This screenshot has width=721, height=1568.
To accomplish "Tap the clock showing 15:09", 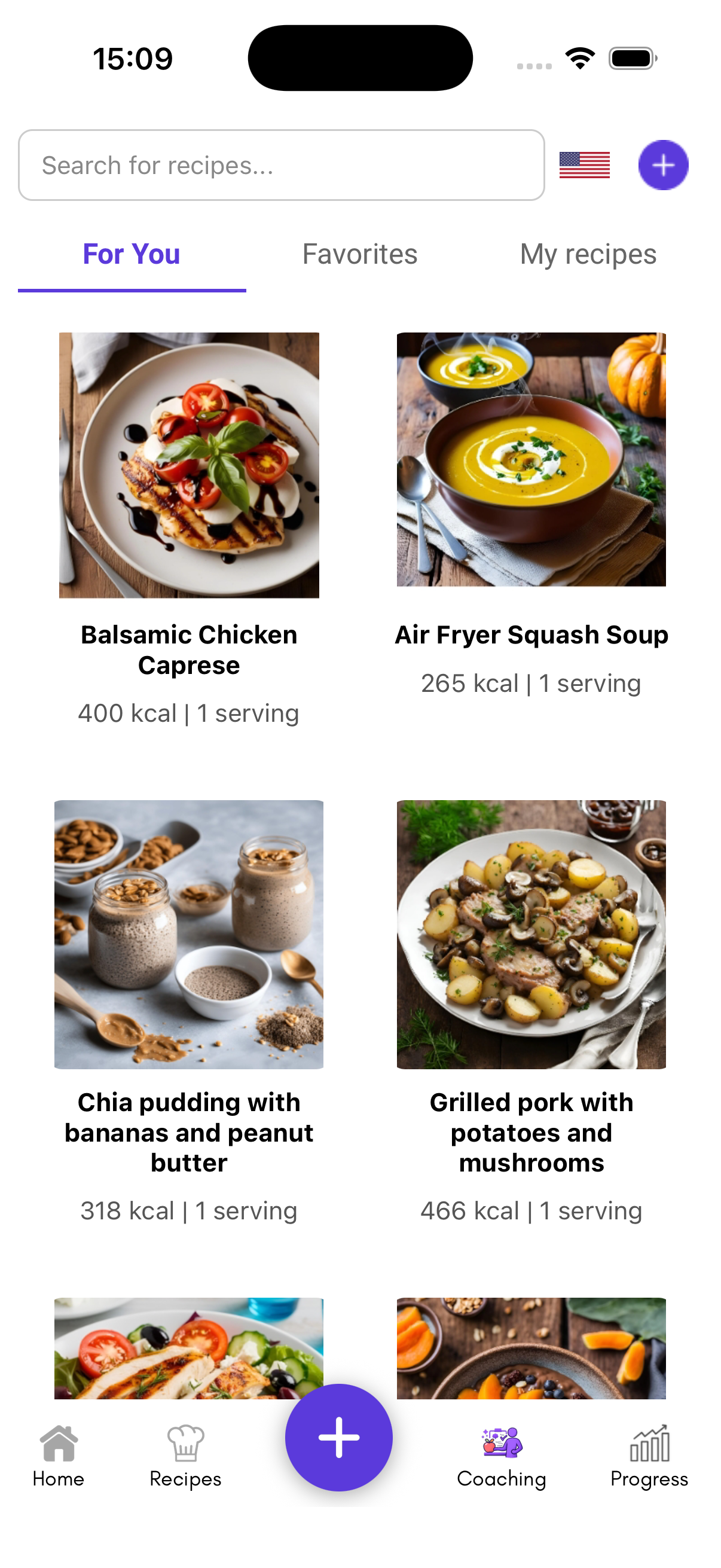I will pyautogui.click(x=133, y=58).
